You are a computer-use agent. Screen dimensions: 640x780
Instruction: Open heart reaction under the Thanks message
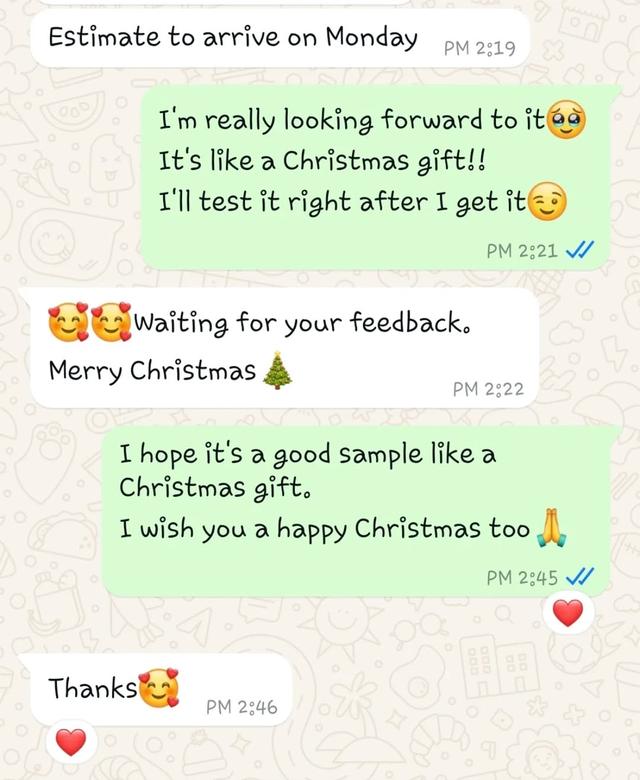[x=70, y=742]
